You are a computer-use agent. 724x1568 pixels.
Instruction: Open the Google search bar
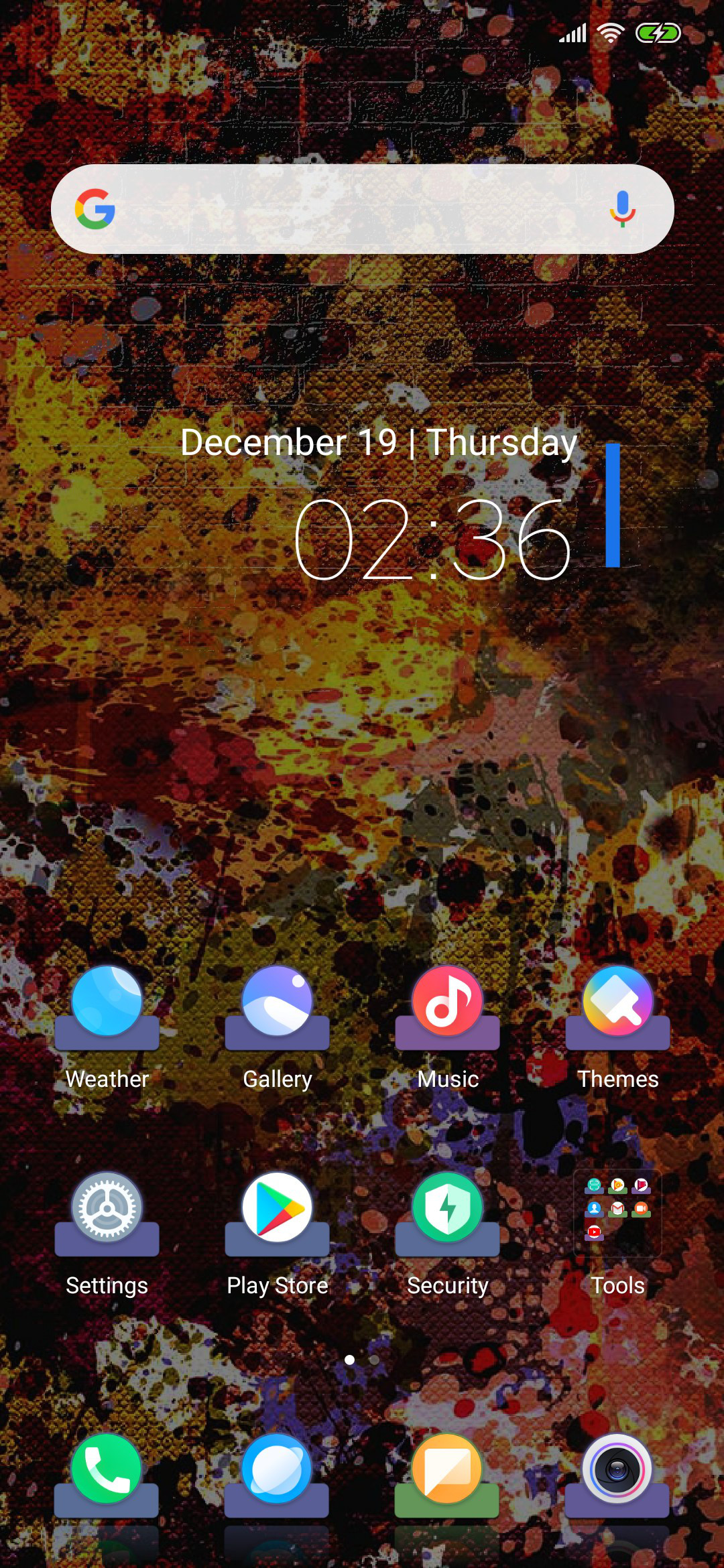[362, 209]
